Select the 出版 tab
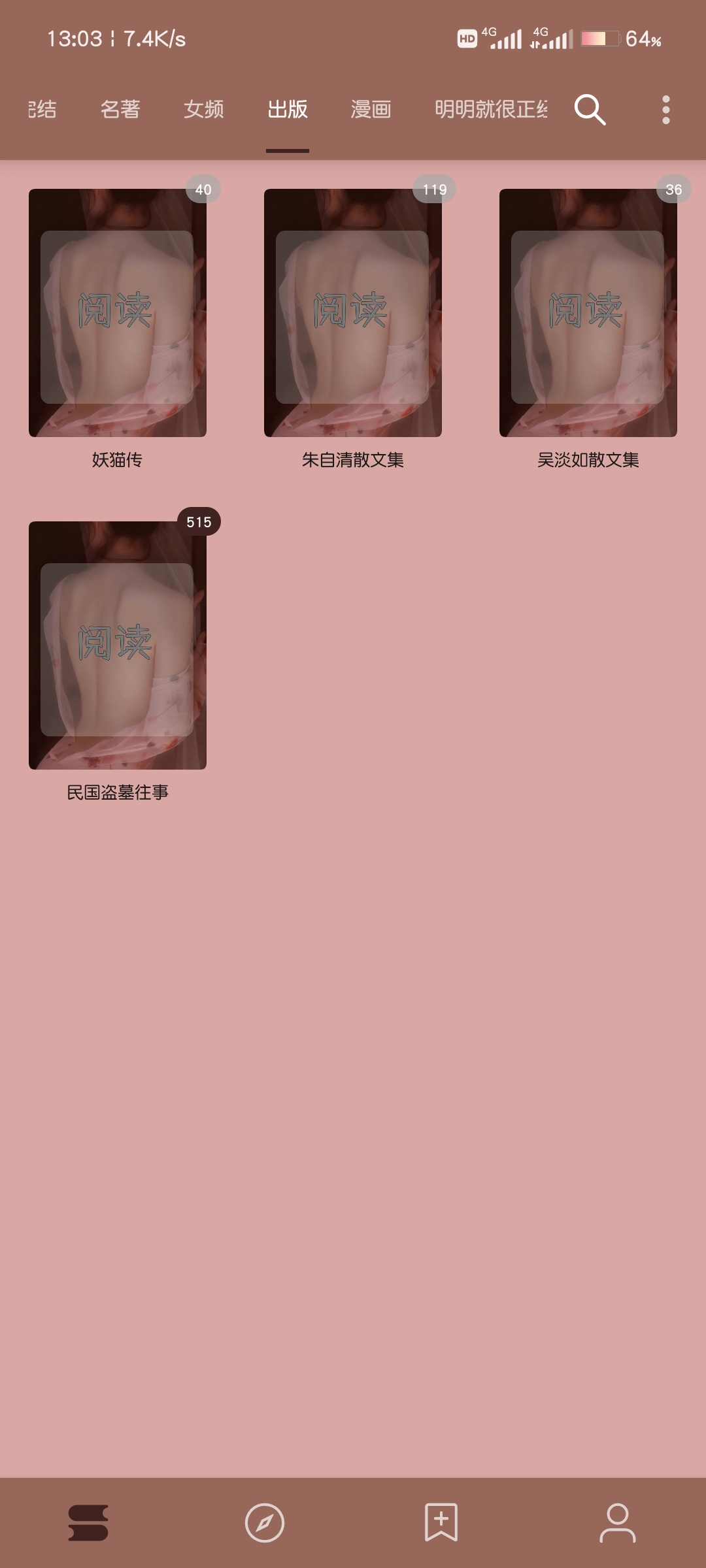 (x=288, y=109)
